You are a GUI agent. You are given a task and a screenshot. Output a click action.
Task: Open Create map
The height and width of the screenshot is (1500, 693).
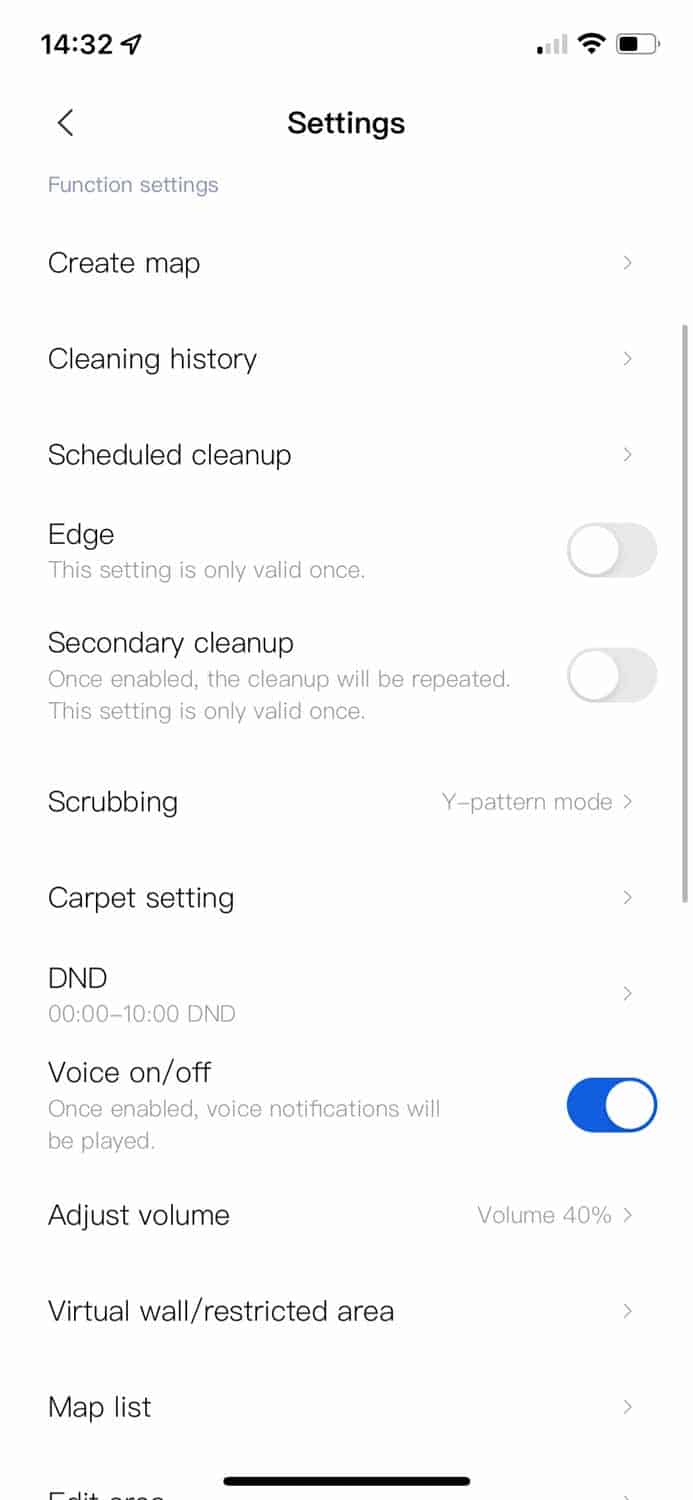click(x=340, y=263)
